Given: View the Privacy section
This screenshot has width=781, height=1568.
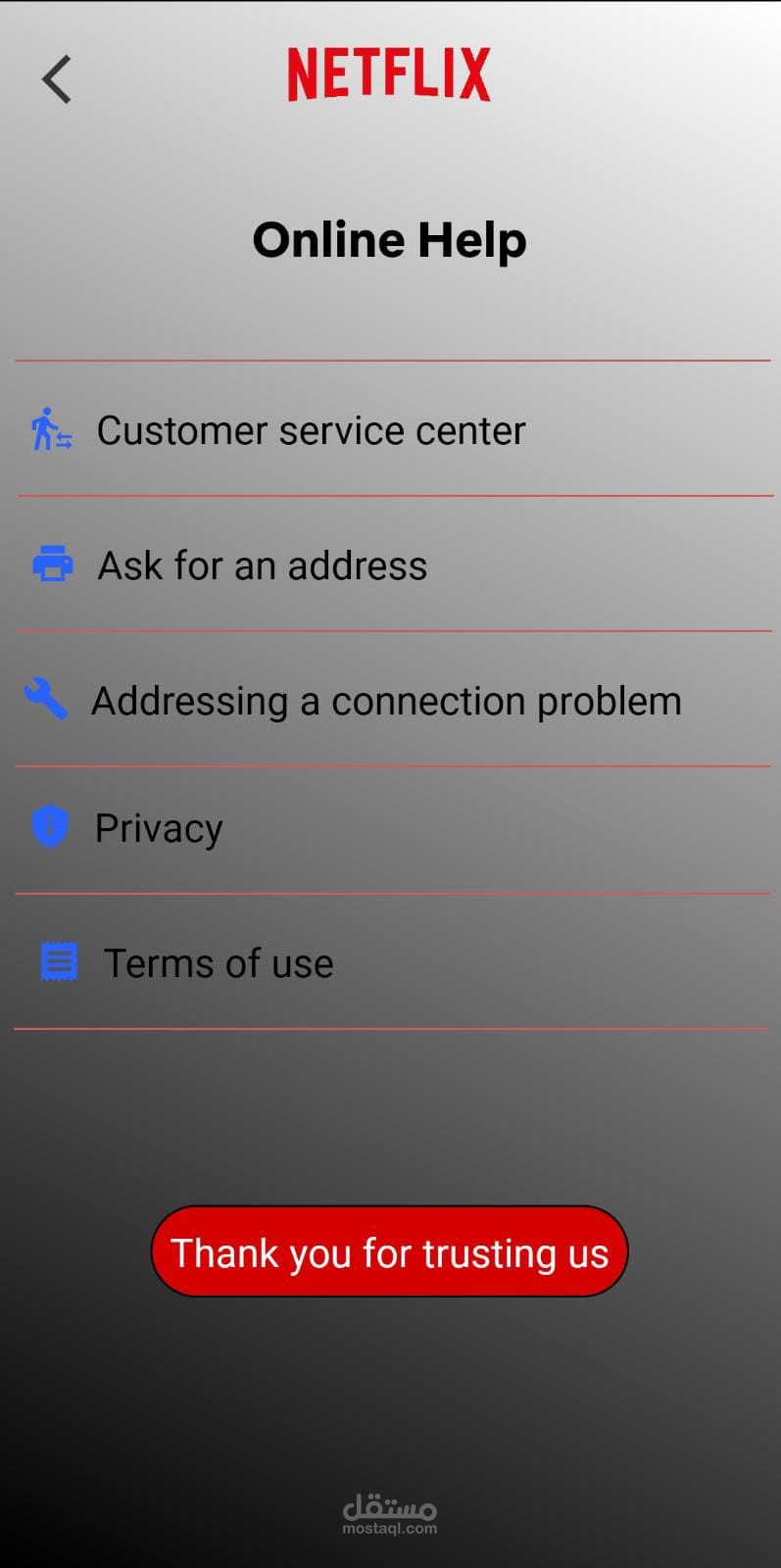Looking at the screenshot, I should coord(392,829).
